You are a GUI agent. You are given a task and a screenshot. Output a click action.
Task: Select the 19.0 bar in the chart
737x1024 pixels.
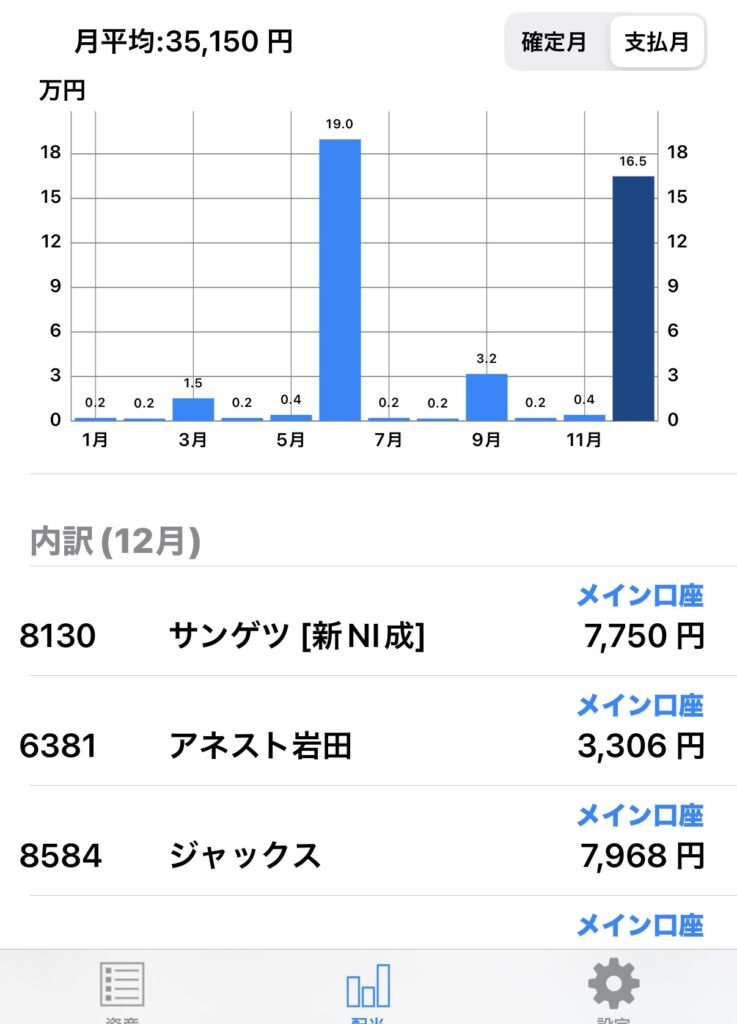click(339, 280)
